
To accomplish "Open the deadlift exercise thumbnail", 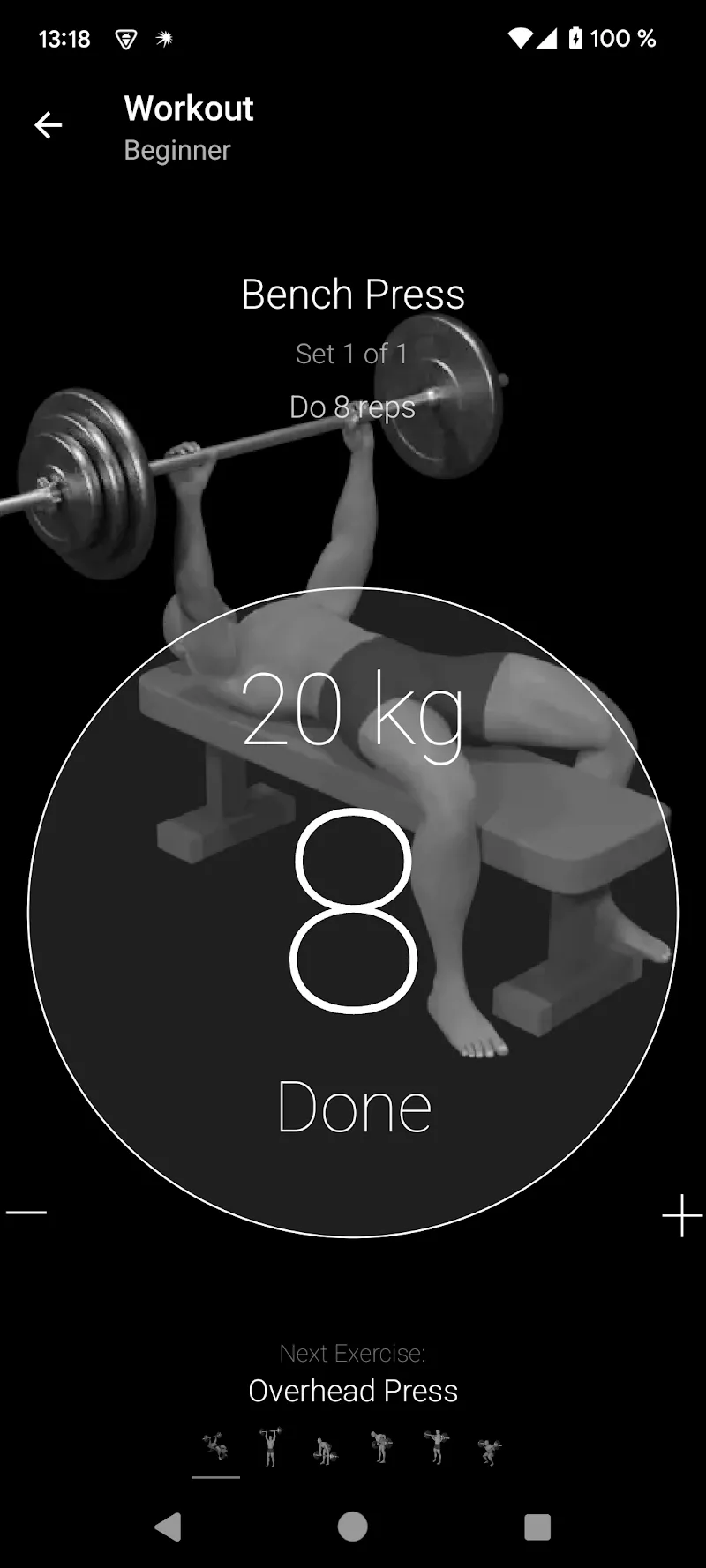I will (326, 1449).
